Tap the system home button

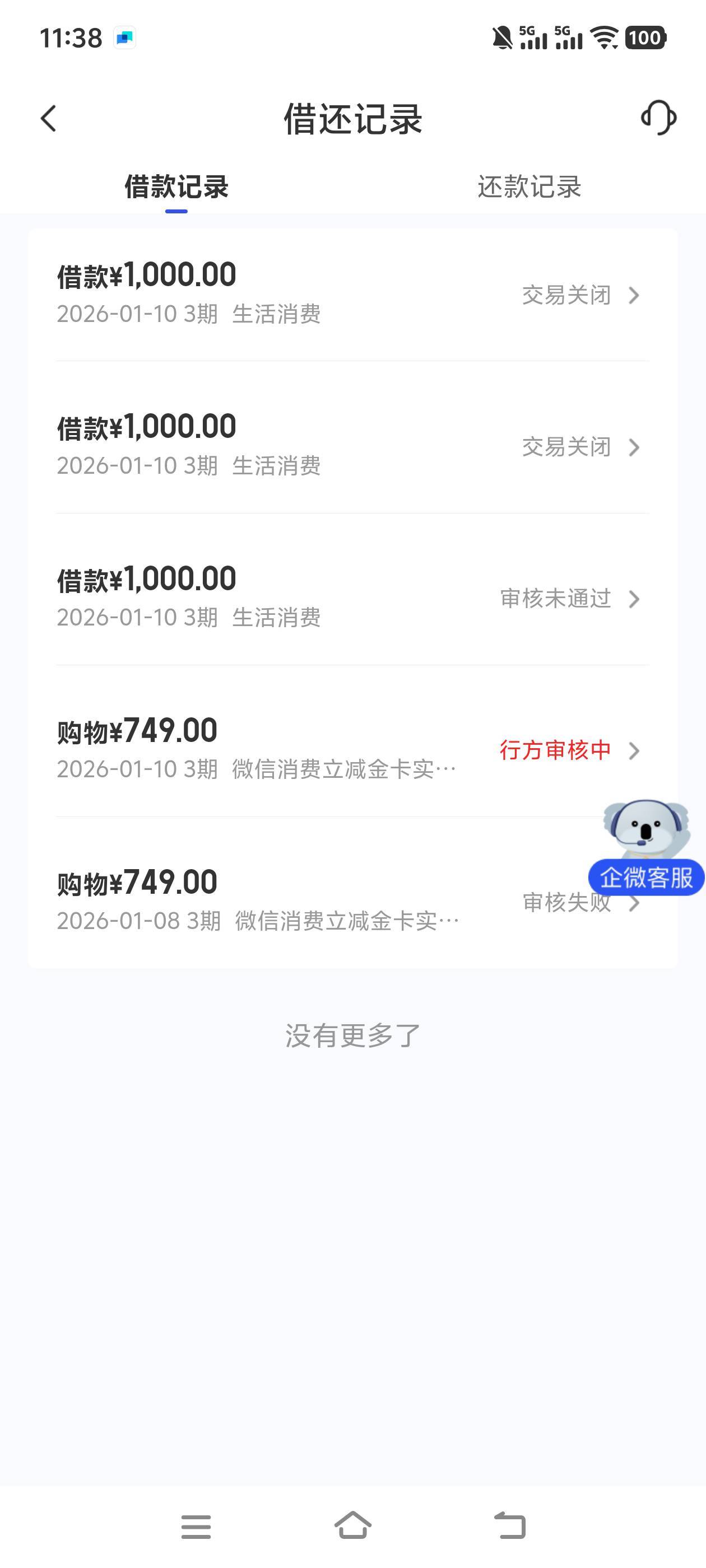tap(352, 1526)
